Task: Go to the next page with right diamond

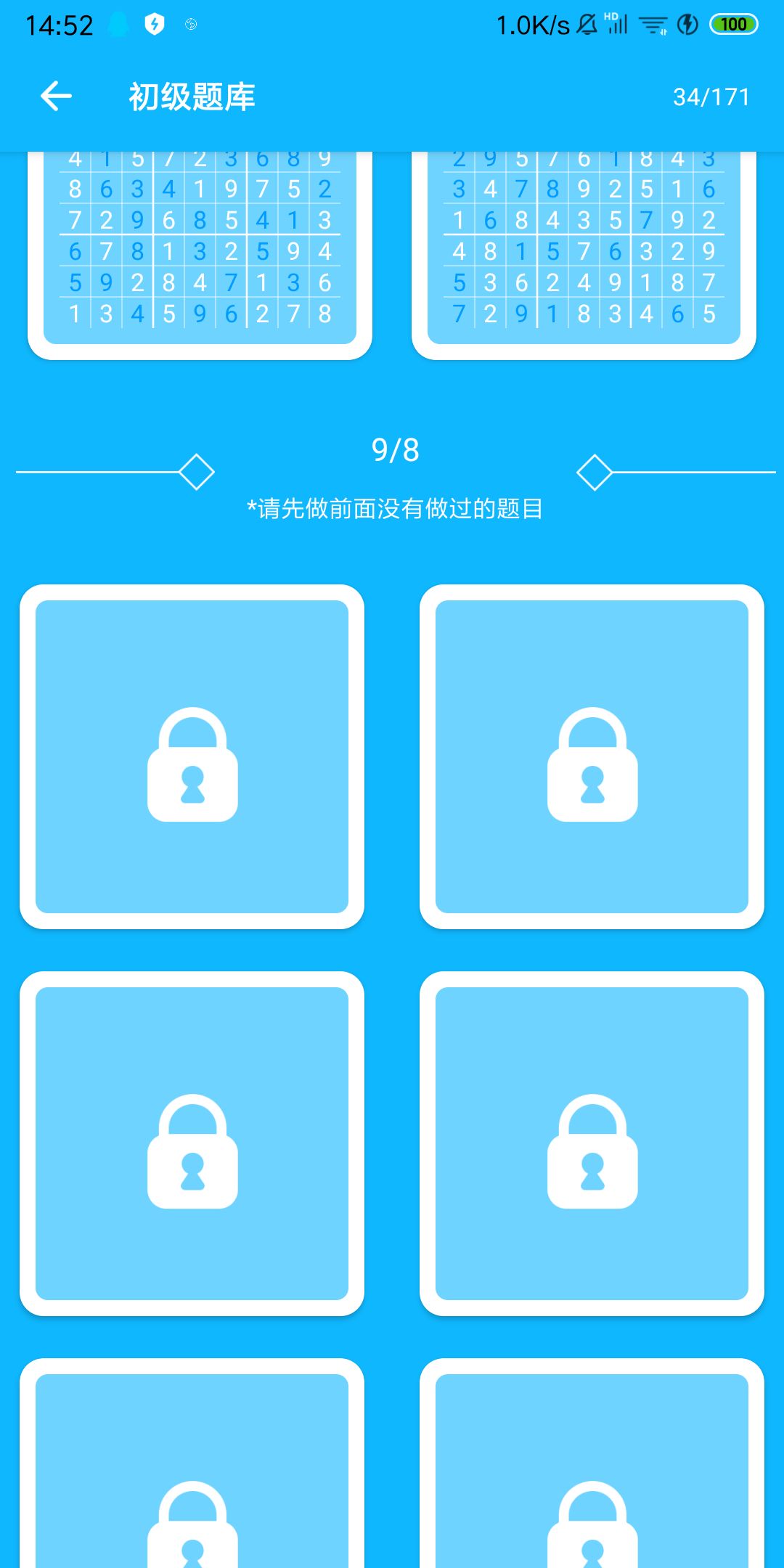Action: [x=597, y=473]
